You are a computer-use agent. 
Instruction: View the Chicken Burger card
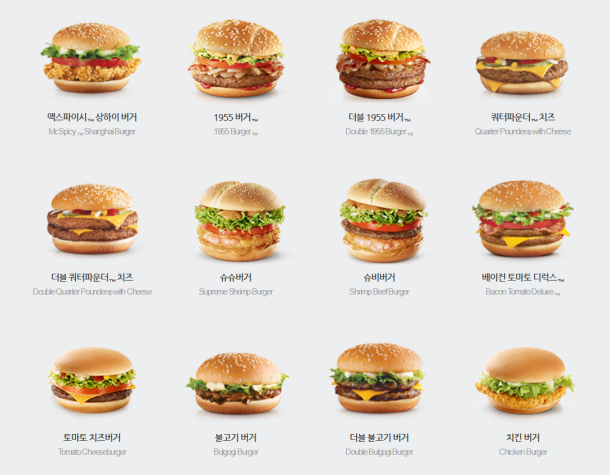523,380
